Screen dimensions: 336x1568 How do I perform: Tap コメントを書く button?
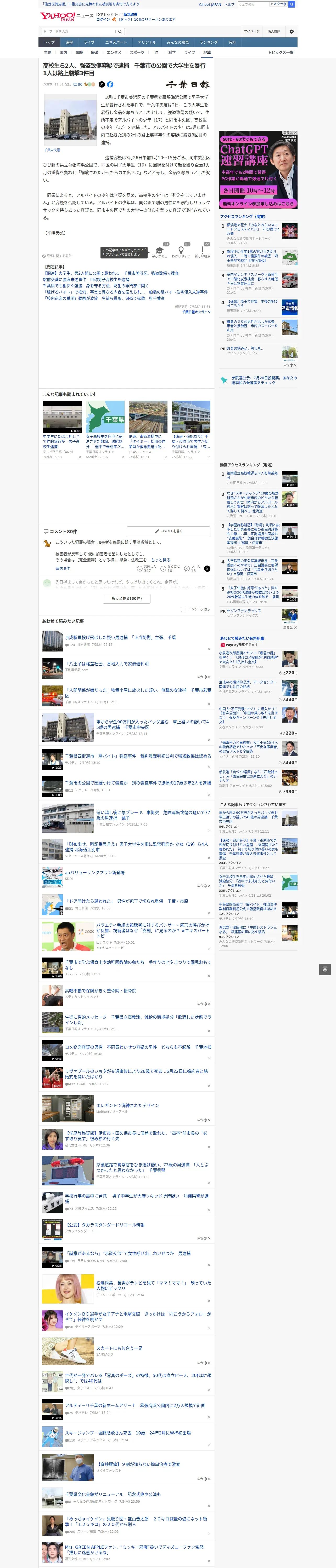pos(168,531)
